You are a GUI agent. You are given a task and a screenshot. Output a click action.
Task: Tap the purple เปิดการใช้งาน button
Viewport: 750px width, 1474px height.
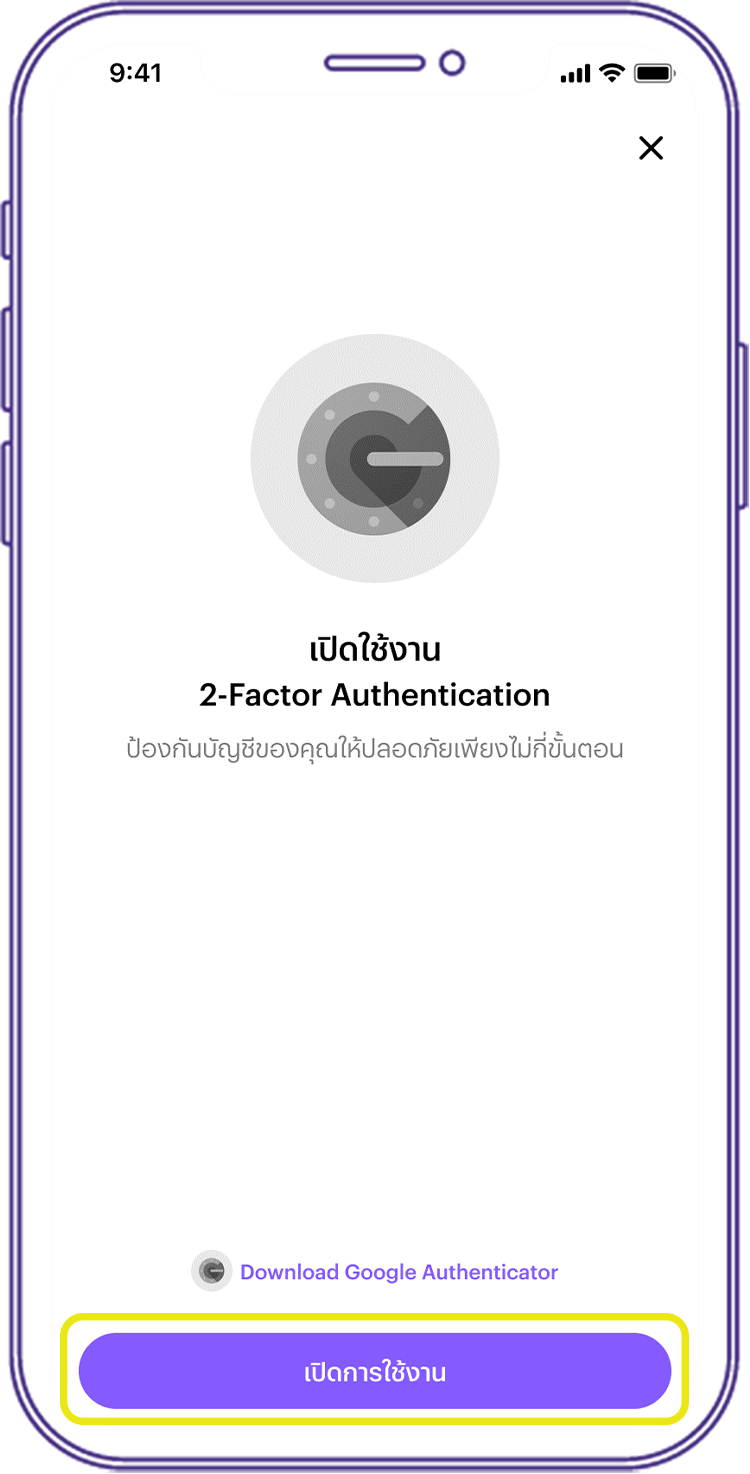(x=375, y=1371)
